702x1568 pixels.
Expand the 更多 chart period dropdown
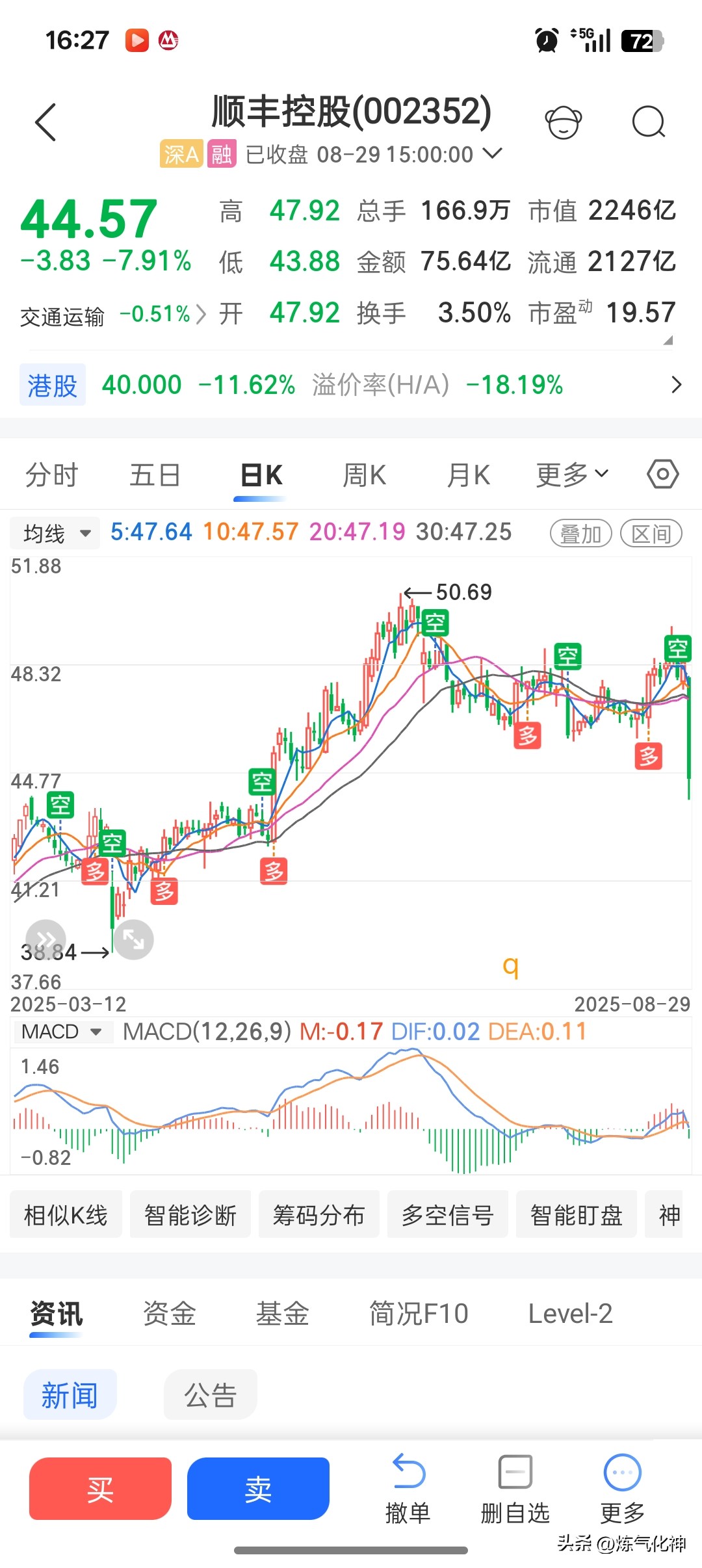point(572,475)
